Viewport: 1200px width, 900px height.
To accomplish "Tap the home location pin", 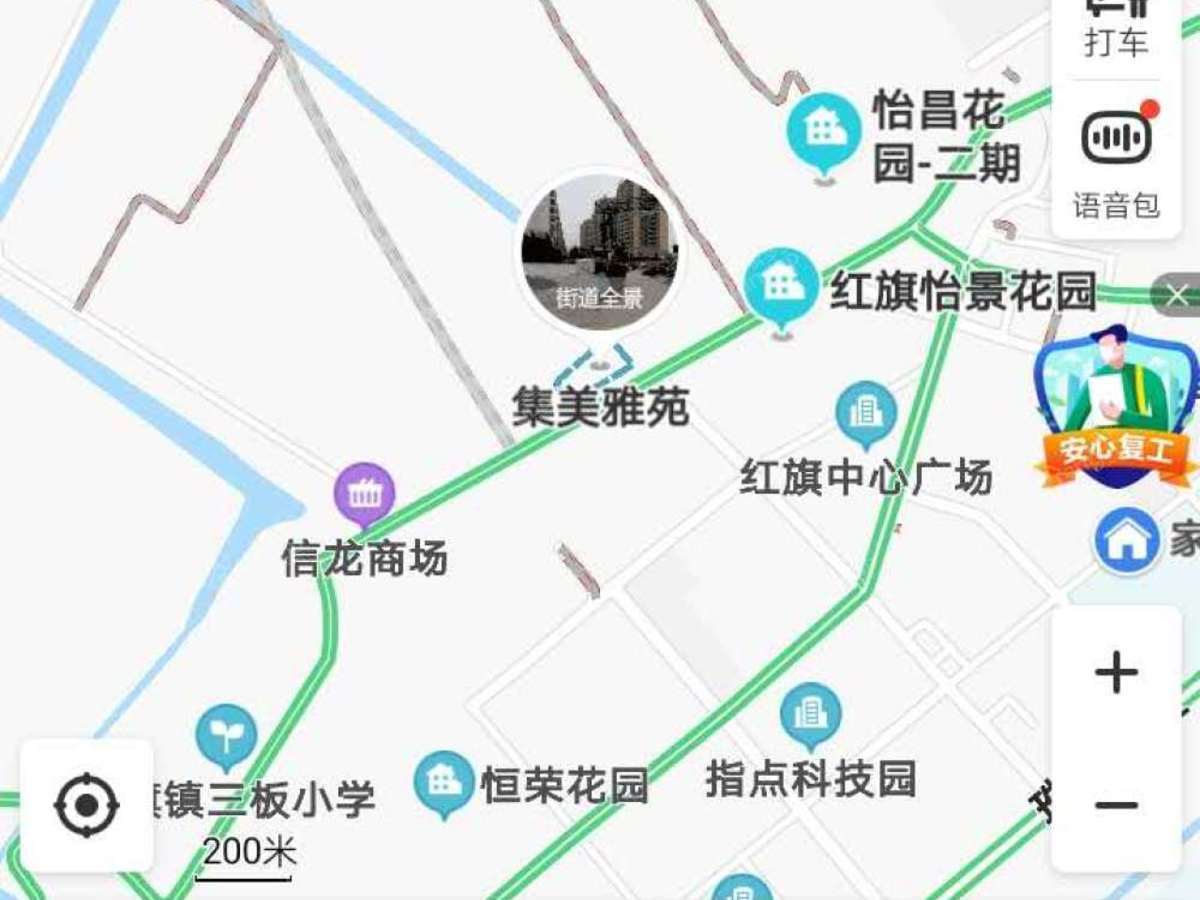I will click(x=1127, y=540).
